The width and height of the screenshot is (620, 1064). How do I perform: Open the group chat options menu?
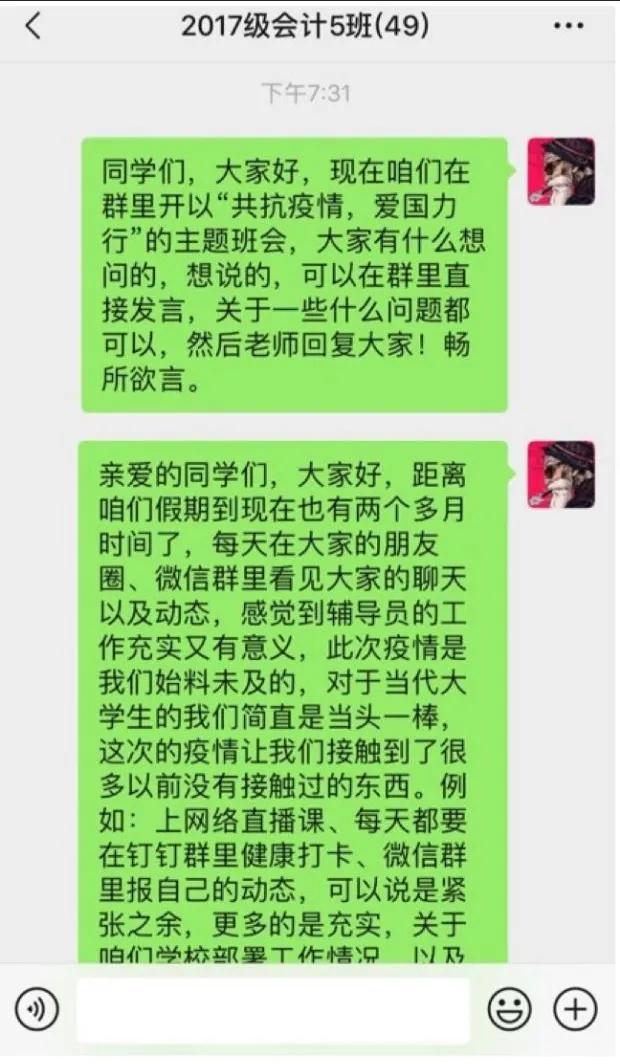[x=568, y=27]
